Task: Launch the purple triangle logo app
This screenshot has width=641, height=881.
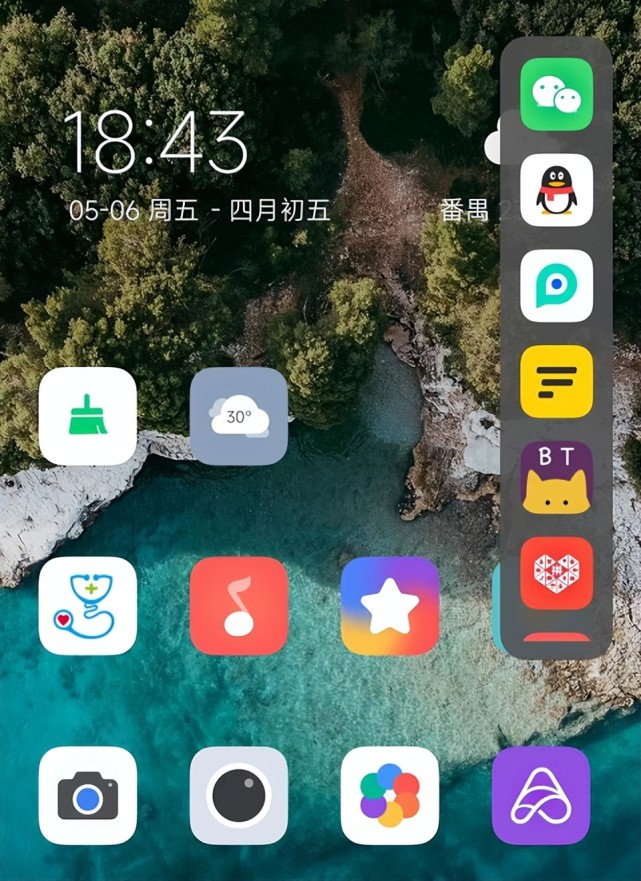Action: coord(541,796)
